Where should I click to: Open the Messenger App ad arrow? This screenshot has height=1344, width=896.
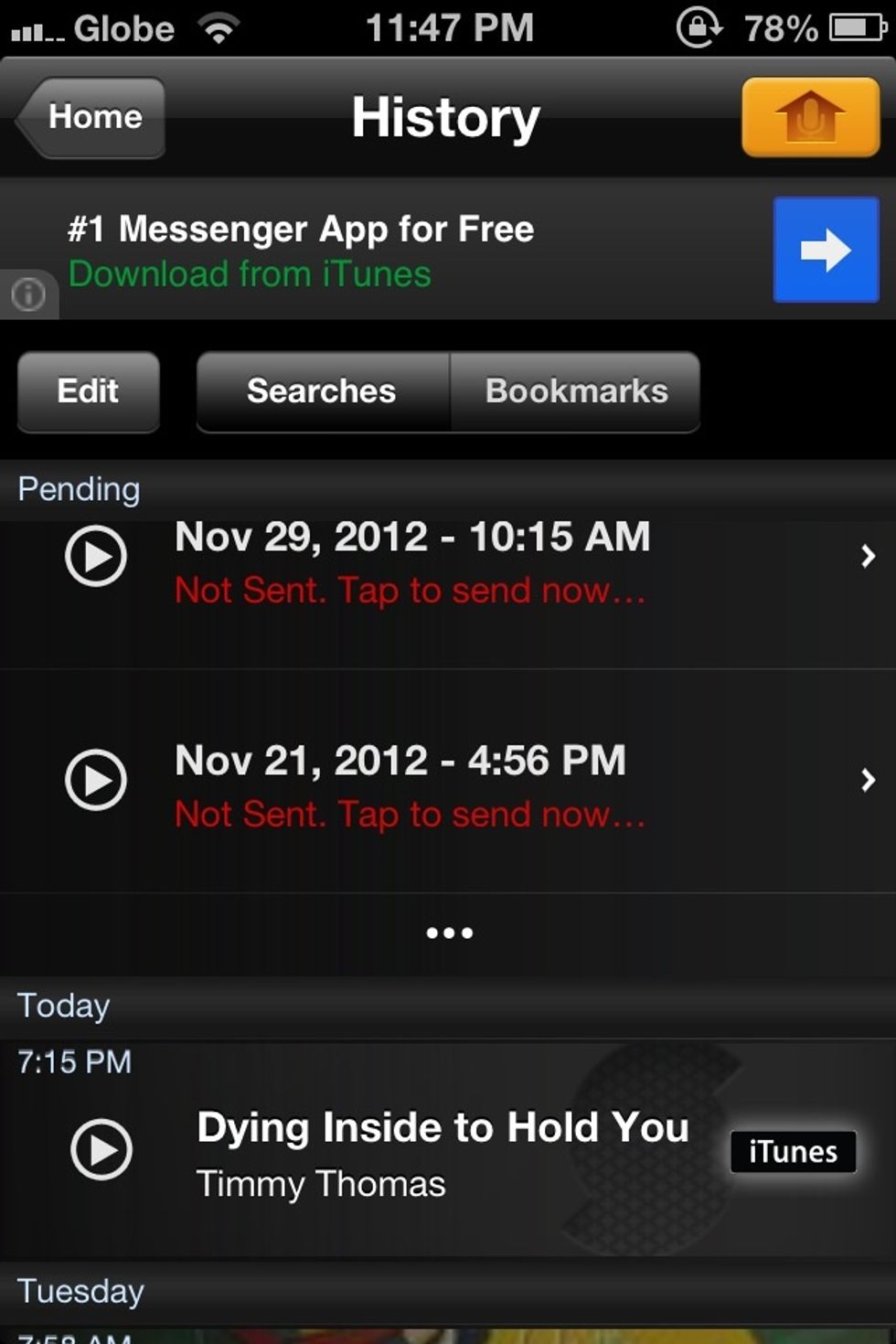pyautogui.click(x=826, y=250)
